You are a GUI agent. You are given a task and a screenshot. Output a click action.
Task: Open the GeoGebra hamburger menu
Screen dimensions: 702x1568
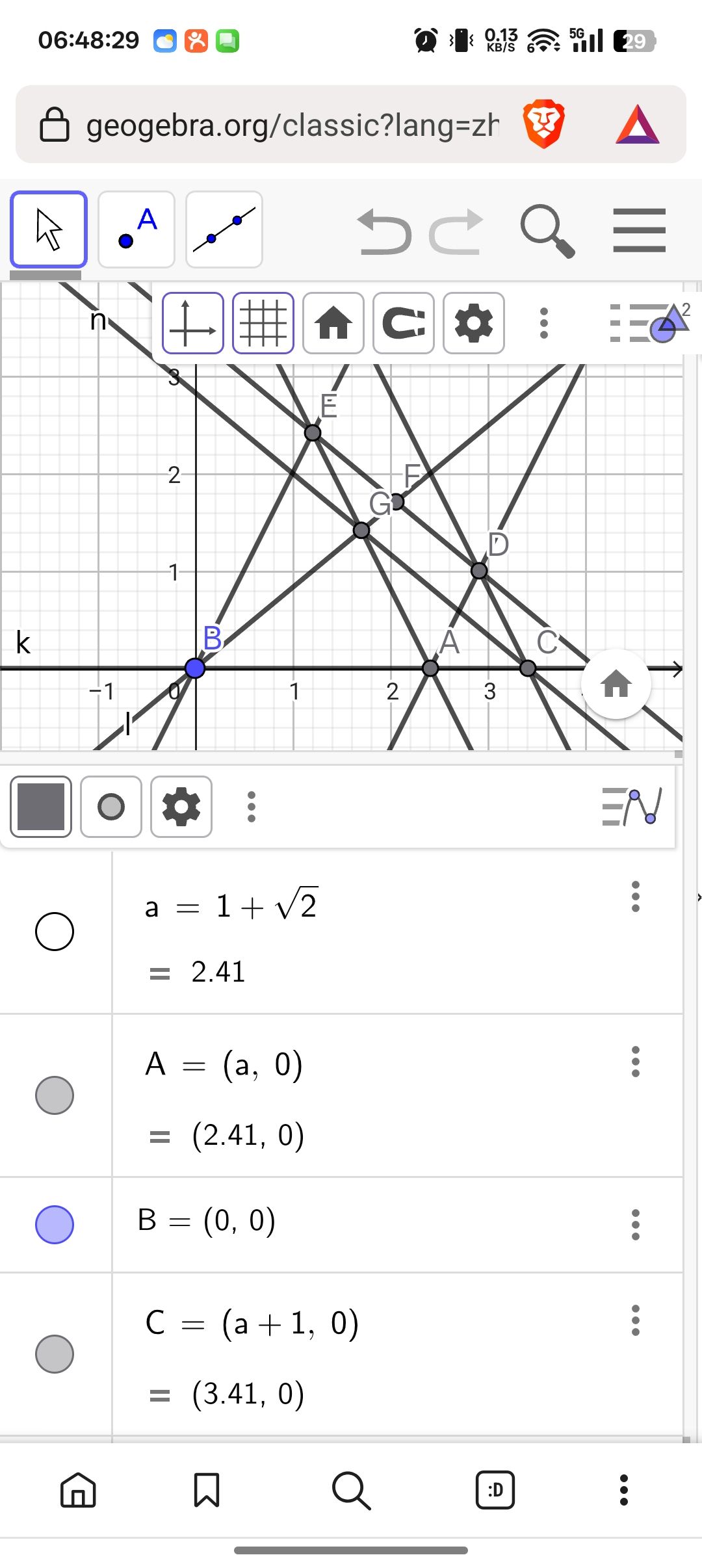(639, 230)
